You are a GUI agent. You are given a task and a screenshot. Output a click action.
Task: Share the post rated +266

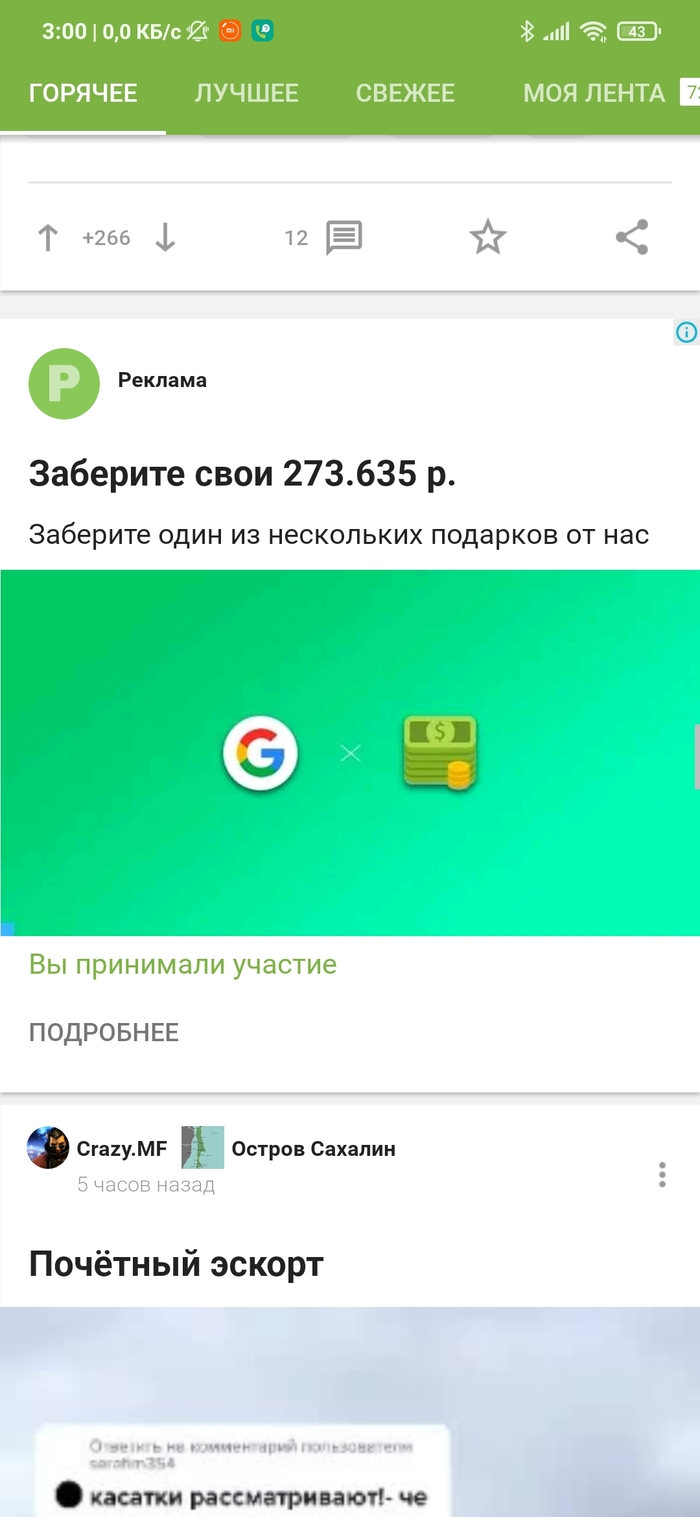(x=632, y=238)
